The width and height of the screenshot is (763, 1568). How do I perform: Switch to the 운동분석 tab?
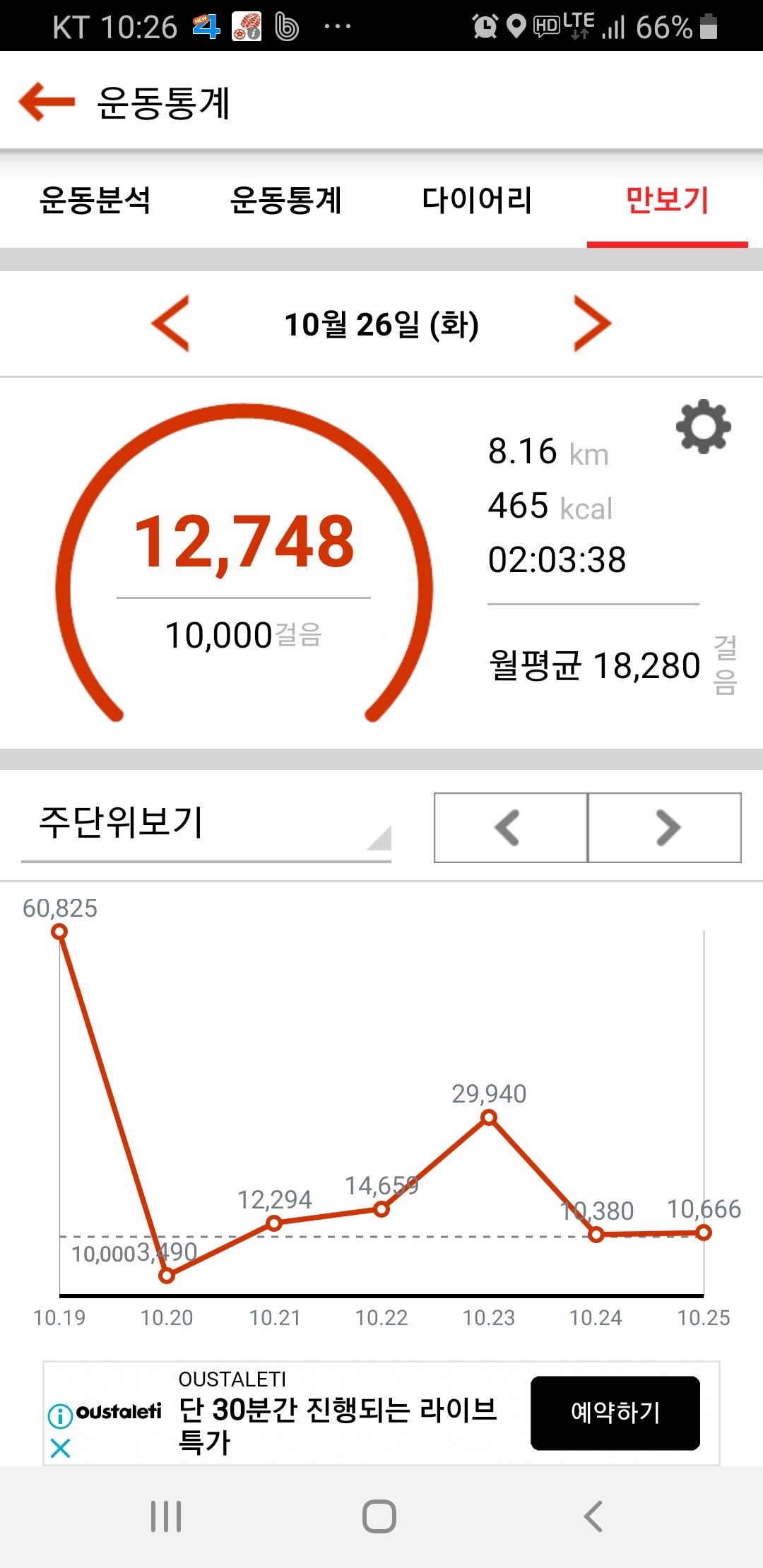(x=95, y=200)
